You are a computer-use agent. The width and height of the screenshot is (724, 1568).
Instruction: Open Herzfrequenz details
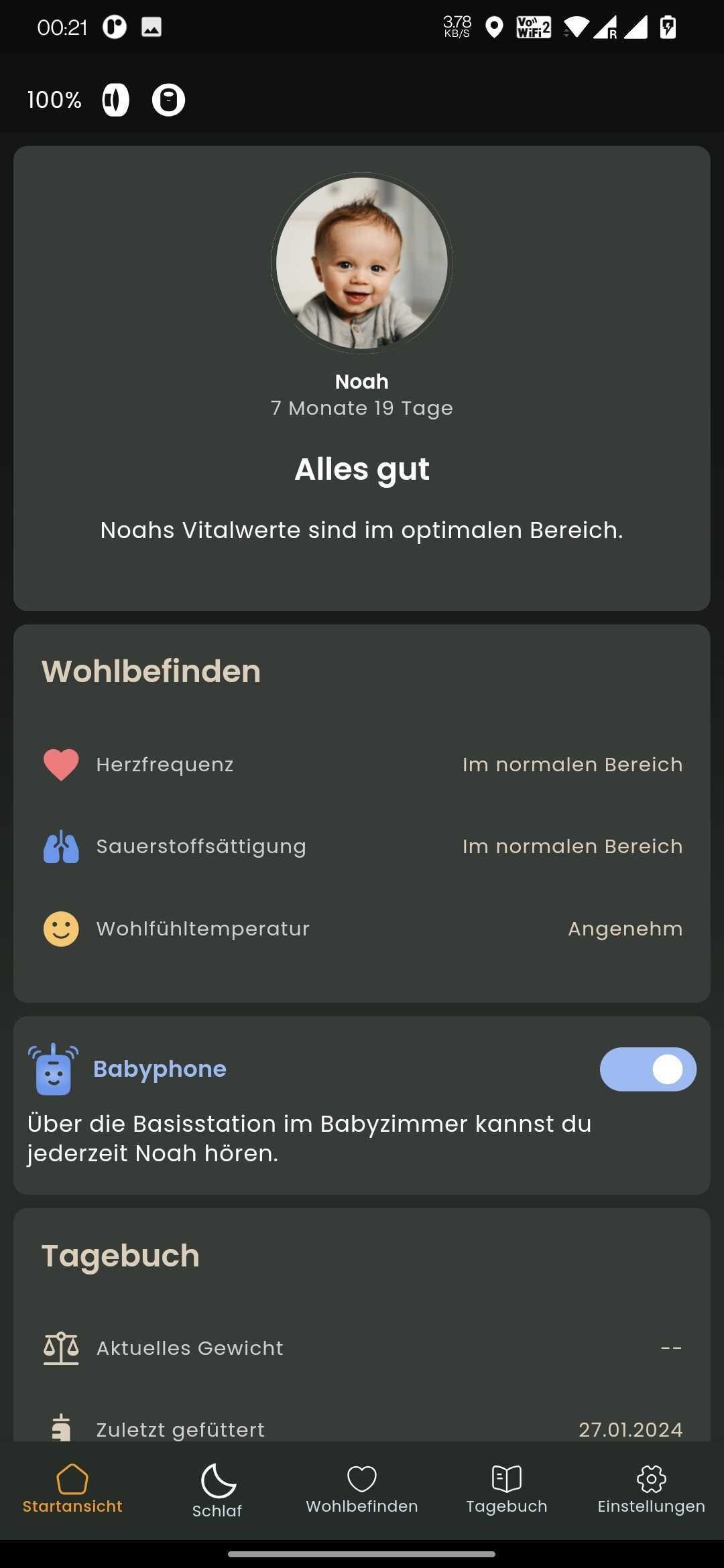362,765
